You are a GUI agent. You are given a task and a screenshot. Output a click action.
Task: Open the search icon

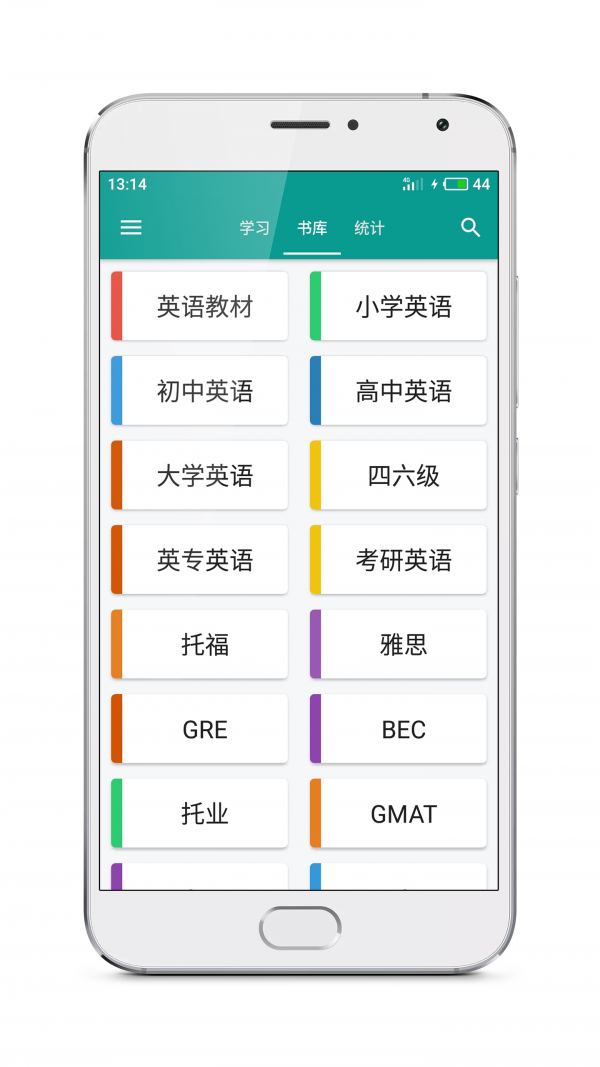point(471,228)
